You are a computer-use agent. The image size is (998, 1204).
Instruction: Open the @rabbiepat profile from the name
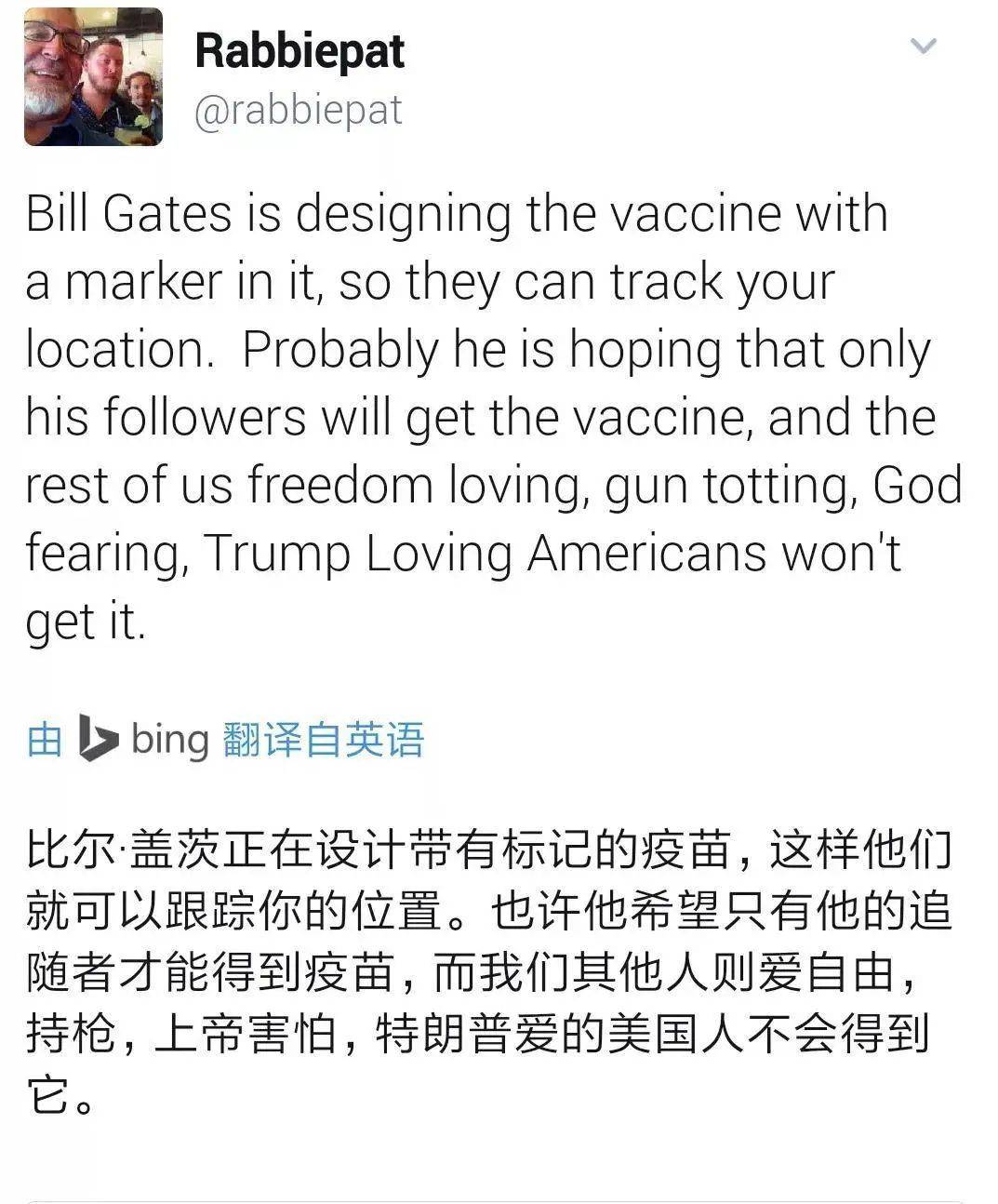299,51
